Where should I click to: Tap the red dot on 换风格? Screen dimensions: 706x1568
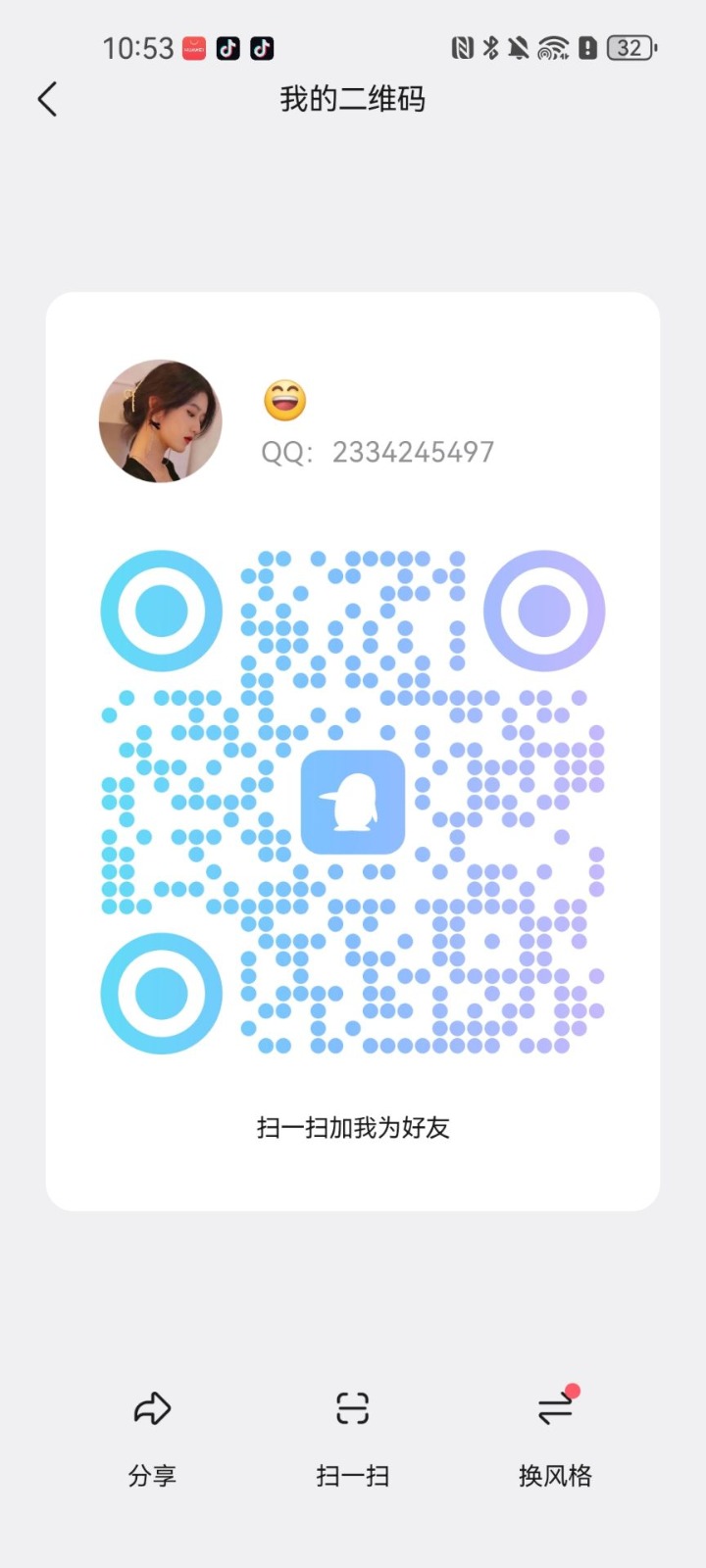click(x=572, y=1388)
